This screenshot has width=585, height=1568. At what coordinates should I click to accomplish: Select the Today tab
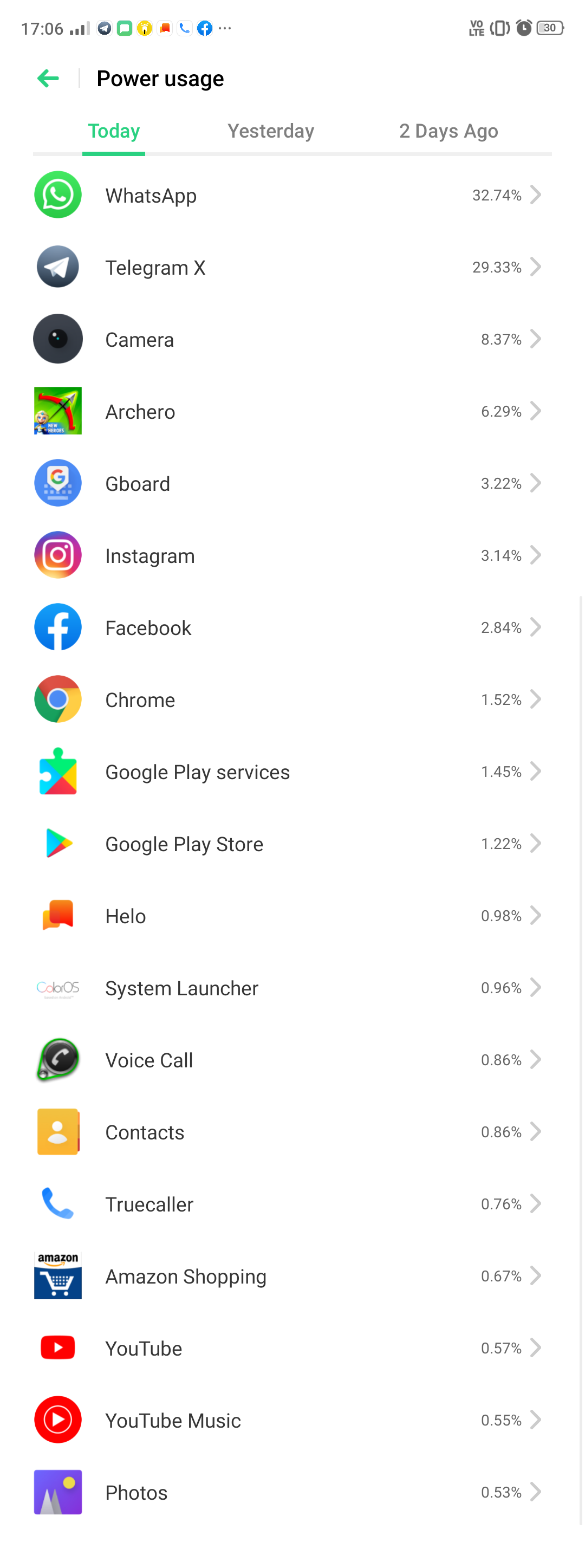pos(114,131)
